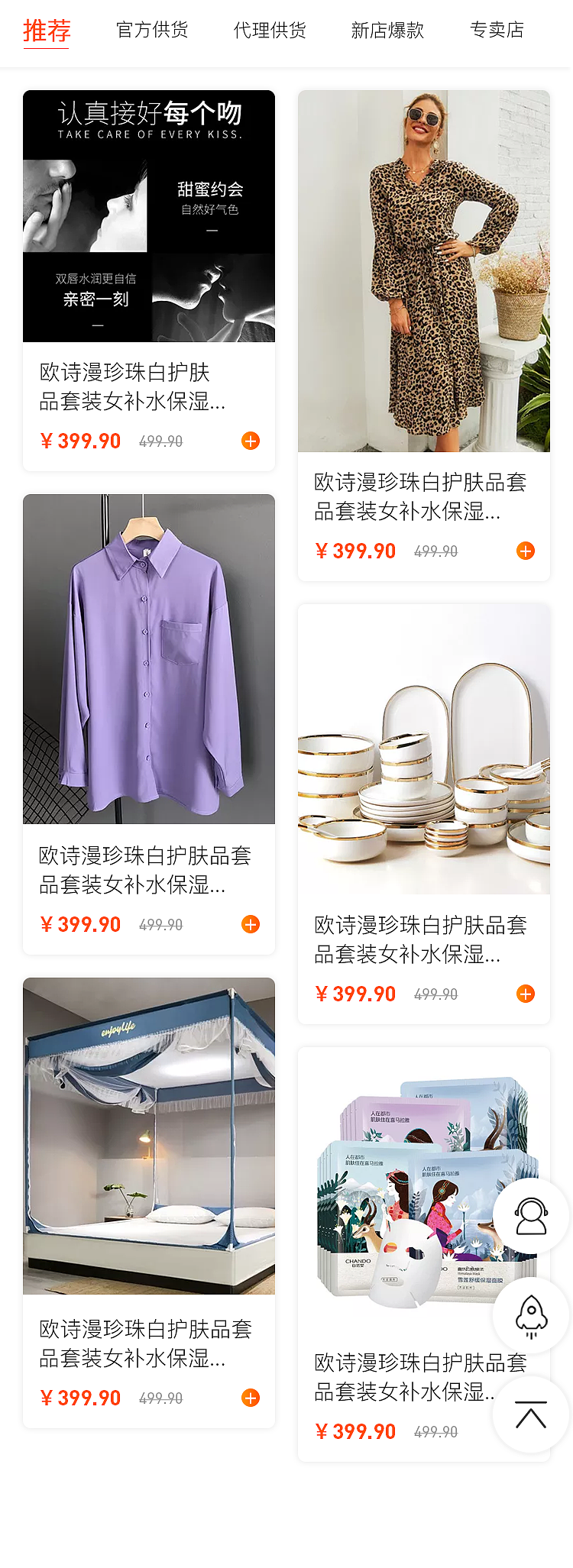
Task: Add the bed canopy product to cart
Action: [x=249, y=1397]
